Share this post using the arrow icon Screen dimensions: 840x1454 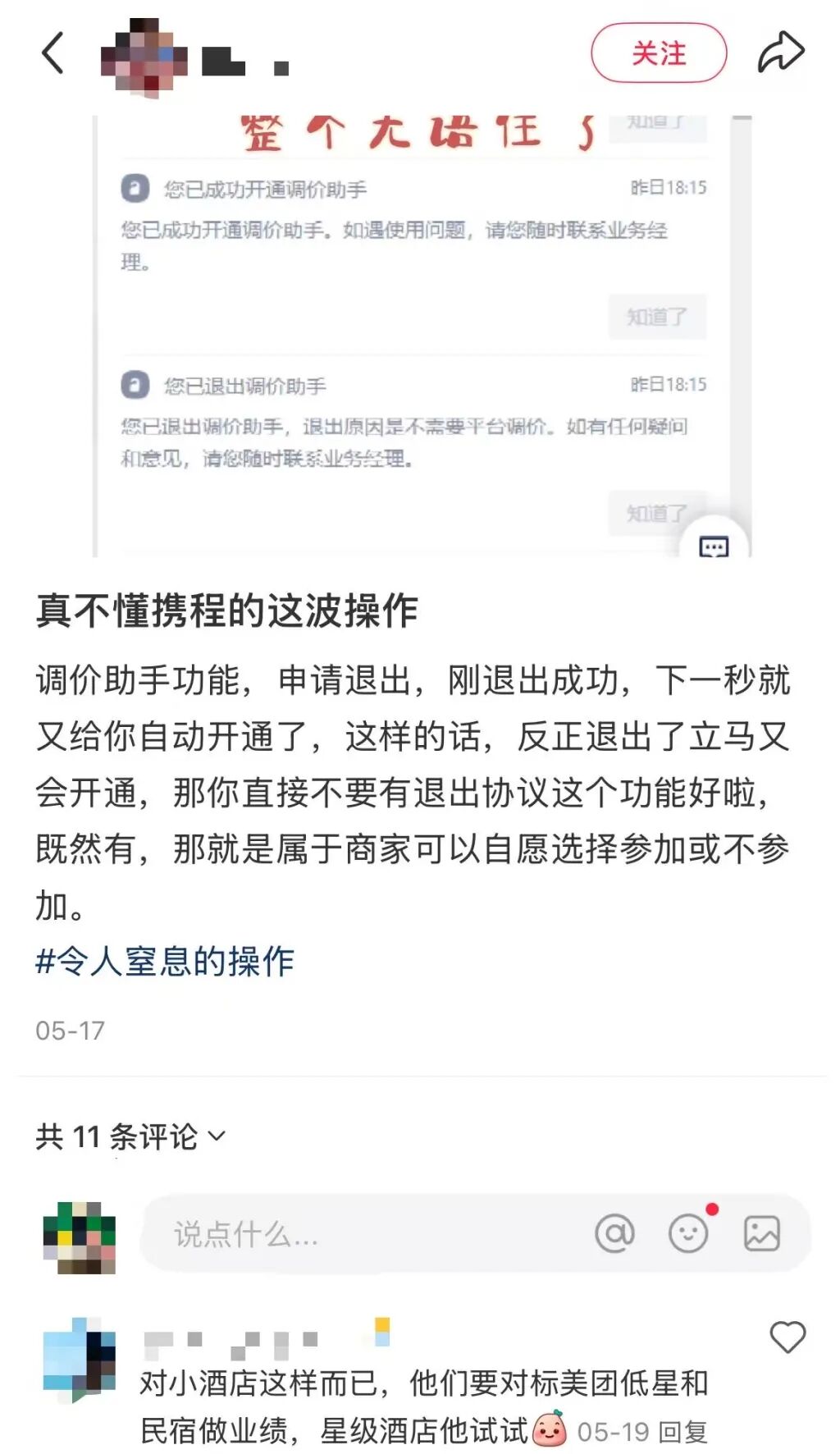(781, 53)
